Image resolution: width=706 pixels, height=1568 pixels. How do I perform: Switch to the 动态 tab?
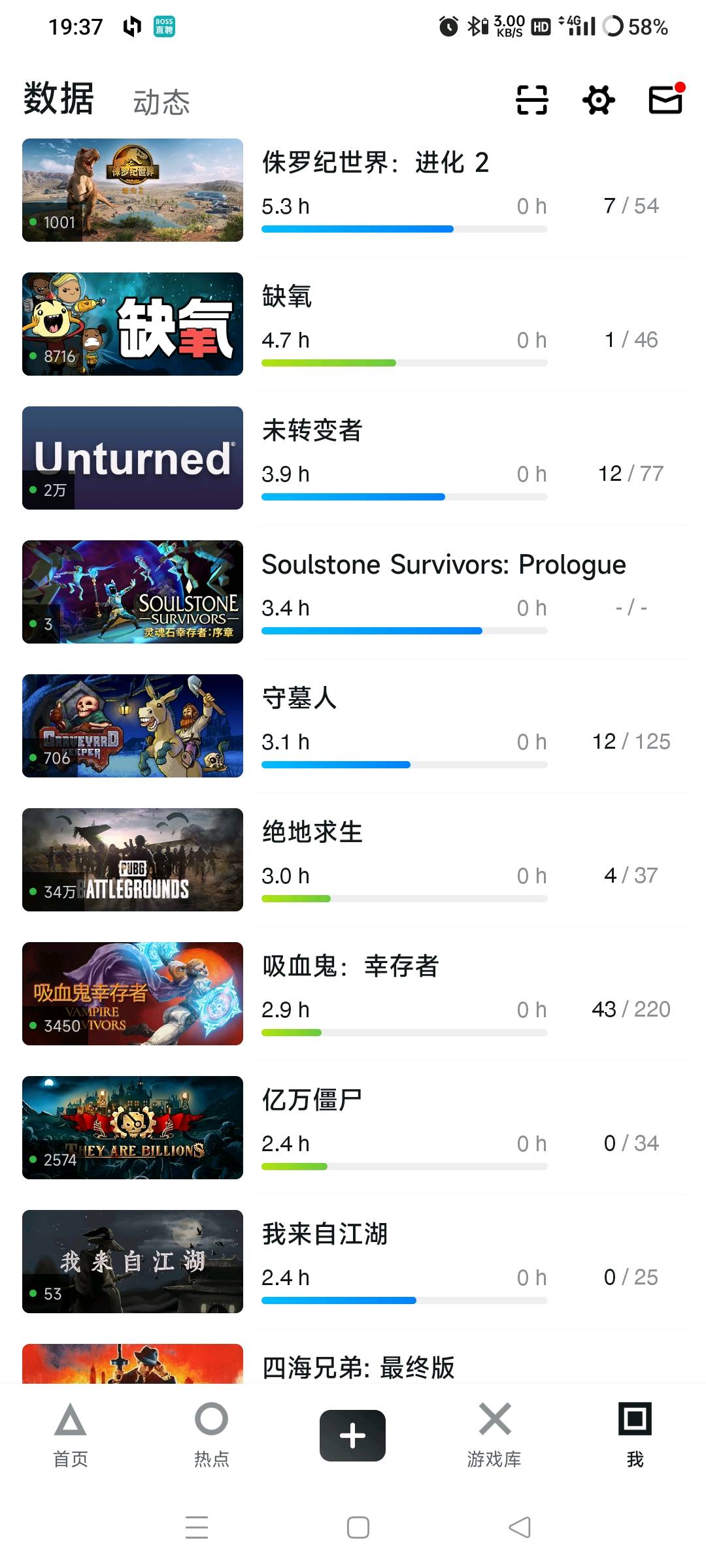pyautogui.click(x=161, y=103)
